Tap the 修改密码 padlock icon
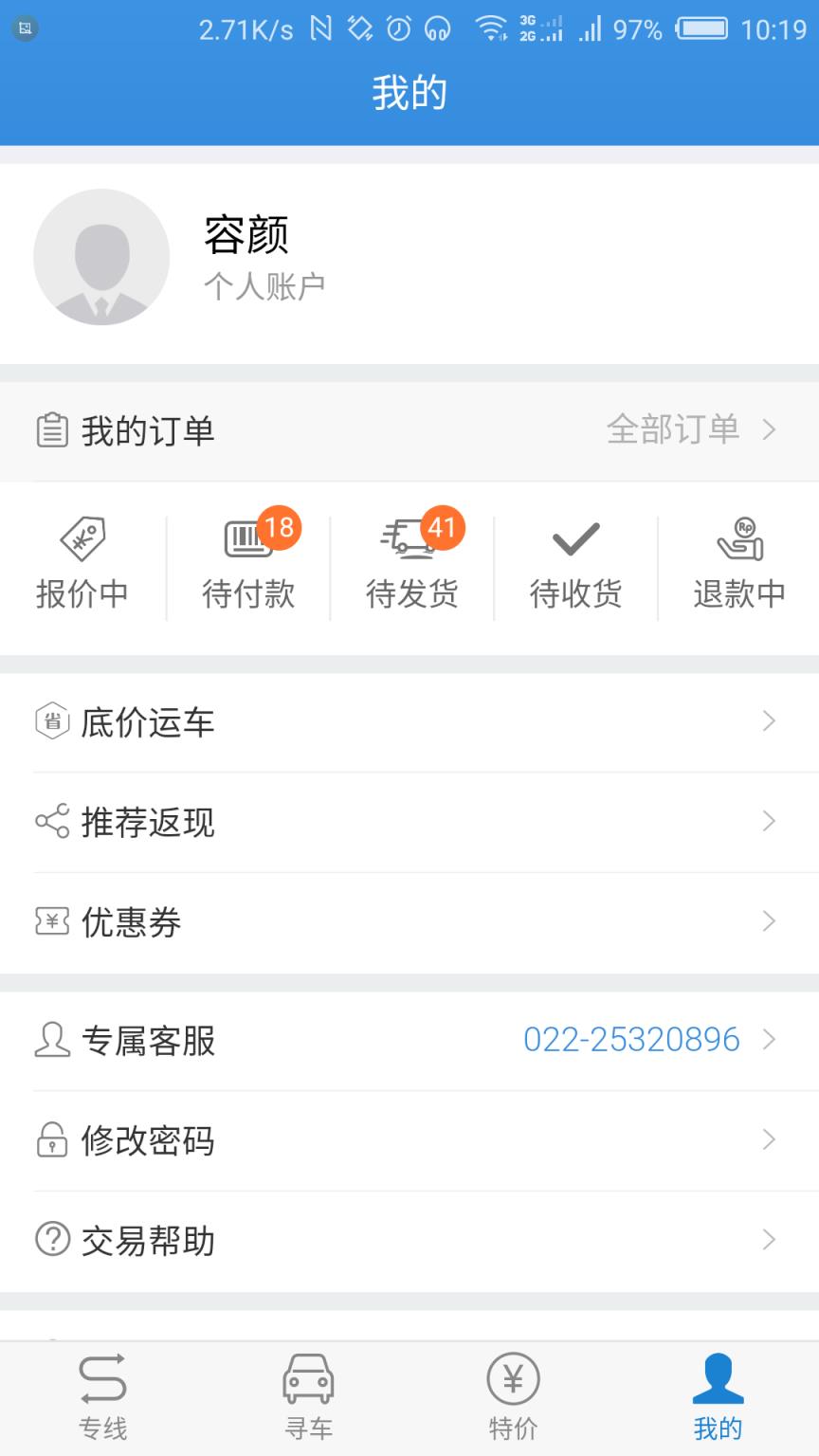The width and height of the screenshot is (819, 1456). click(x=52, y=1141)
